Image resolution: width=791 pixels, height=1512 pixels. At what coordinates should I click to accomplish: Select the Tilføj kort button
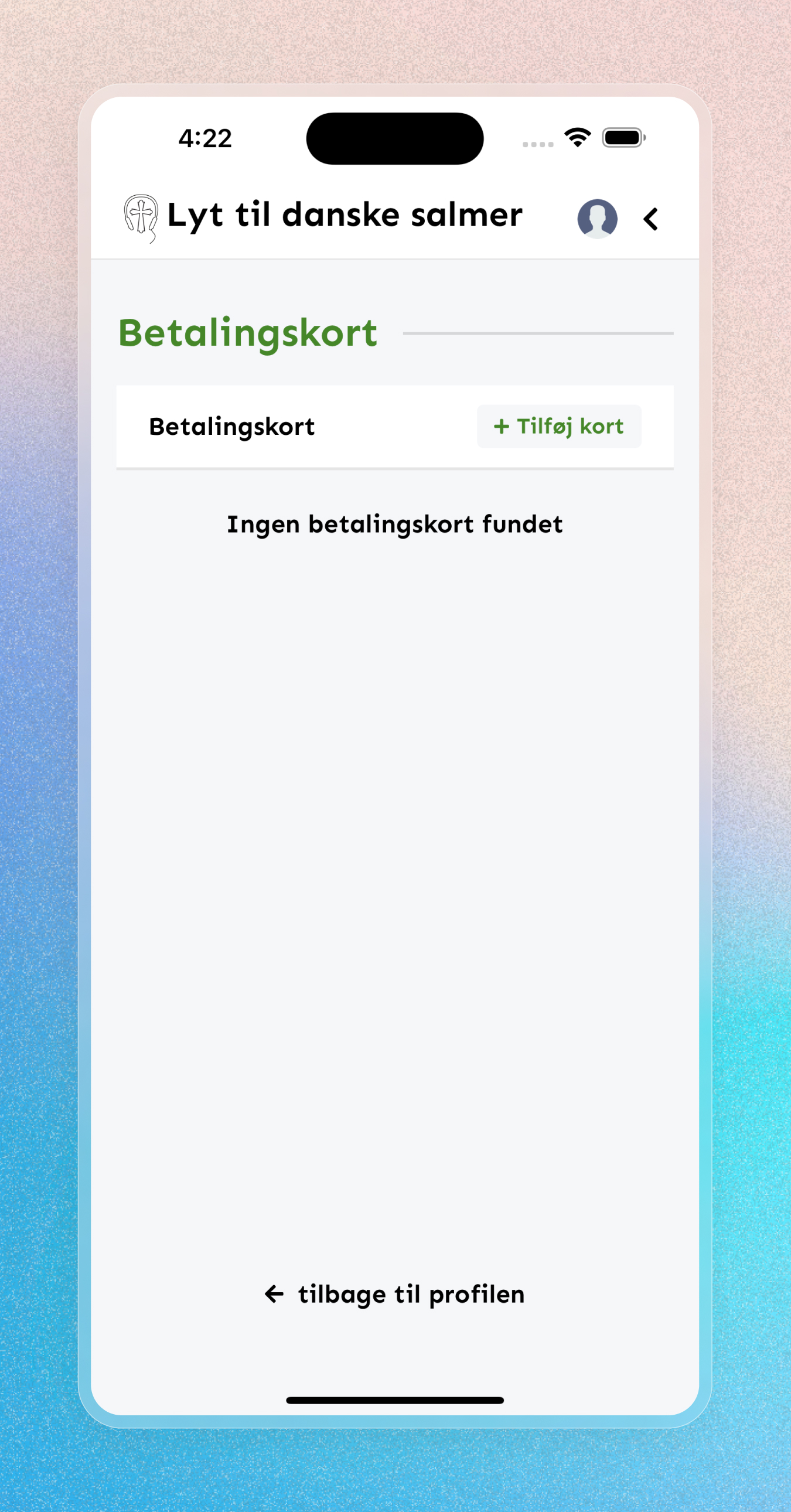(558, 427)
